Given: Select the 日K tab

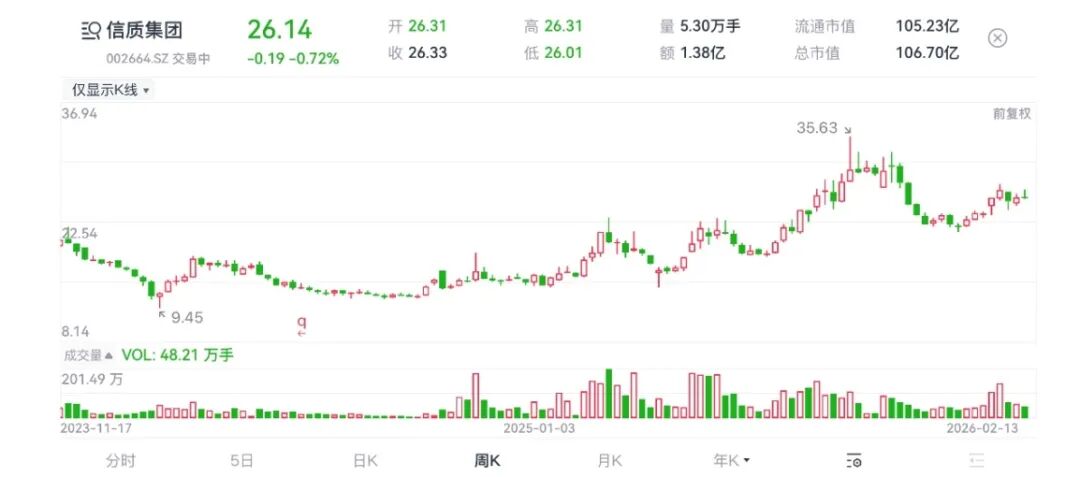Looking at the screenshot, I should pos(365,460).
